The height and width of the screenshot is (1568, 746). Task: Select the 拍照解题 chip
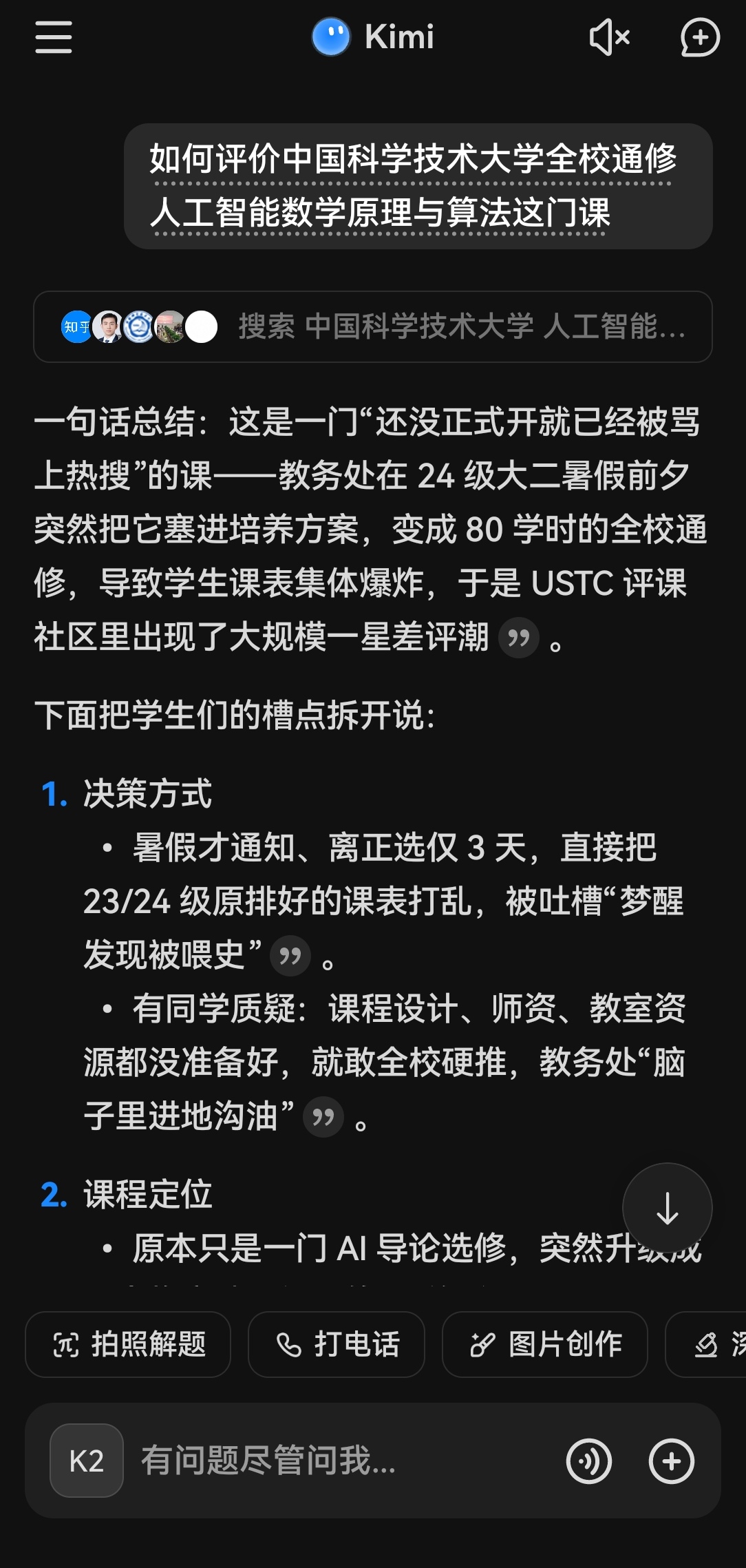coord(129,1344)
